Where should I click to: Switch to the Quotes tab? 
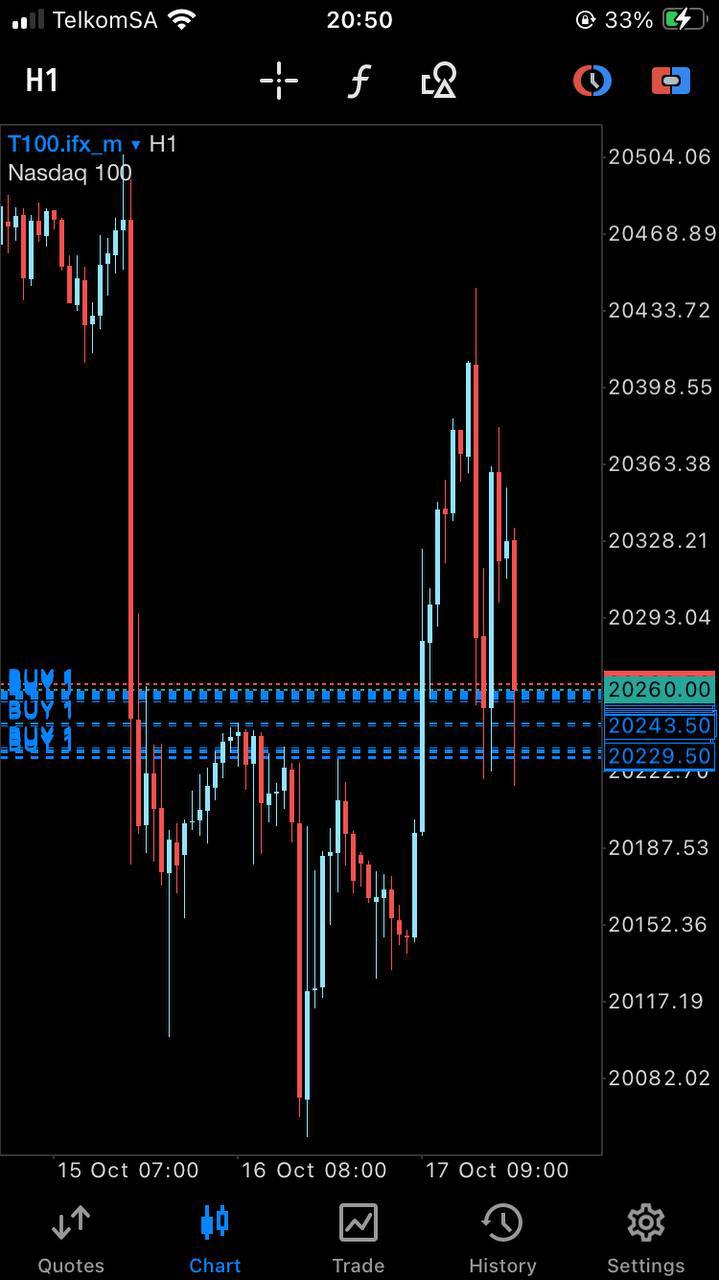pos(71,1238)
